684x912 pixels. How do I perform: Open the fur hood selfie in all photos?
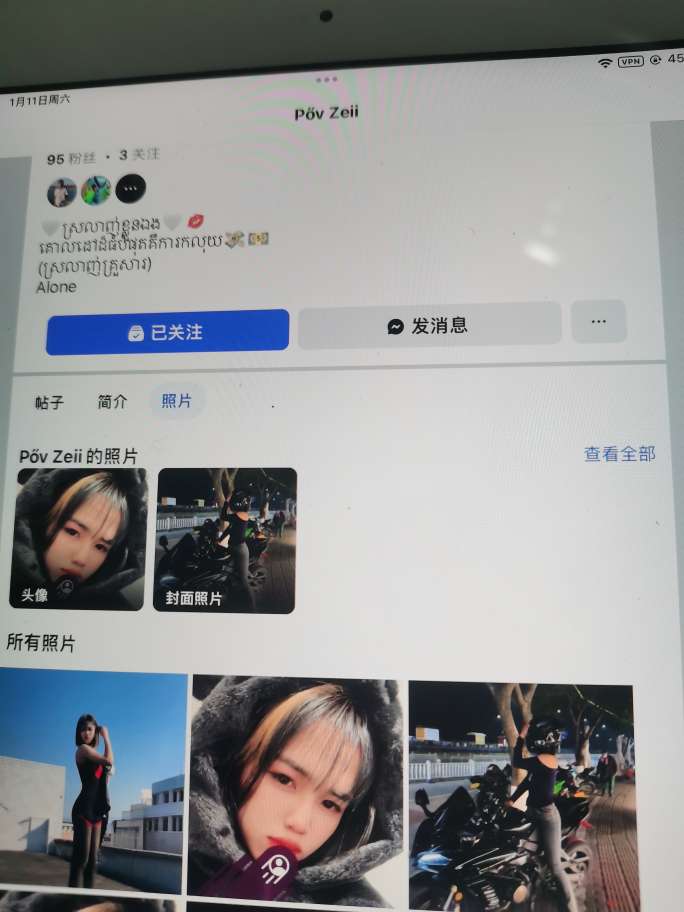pos(296,785)
